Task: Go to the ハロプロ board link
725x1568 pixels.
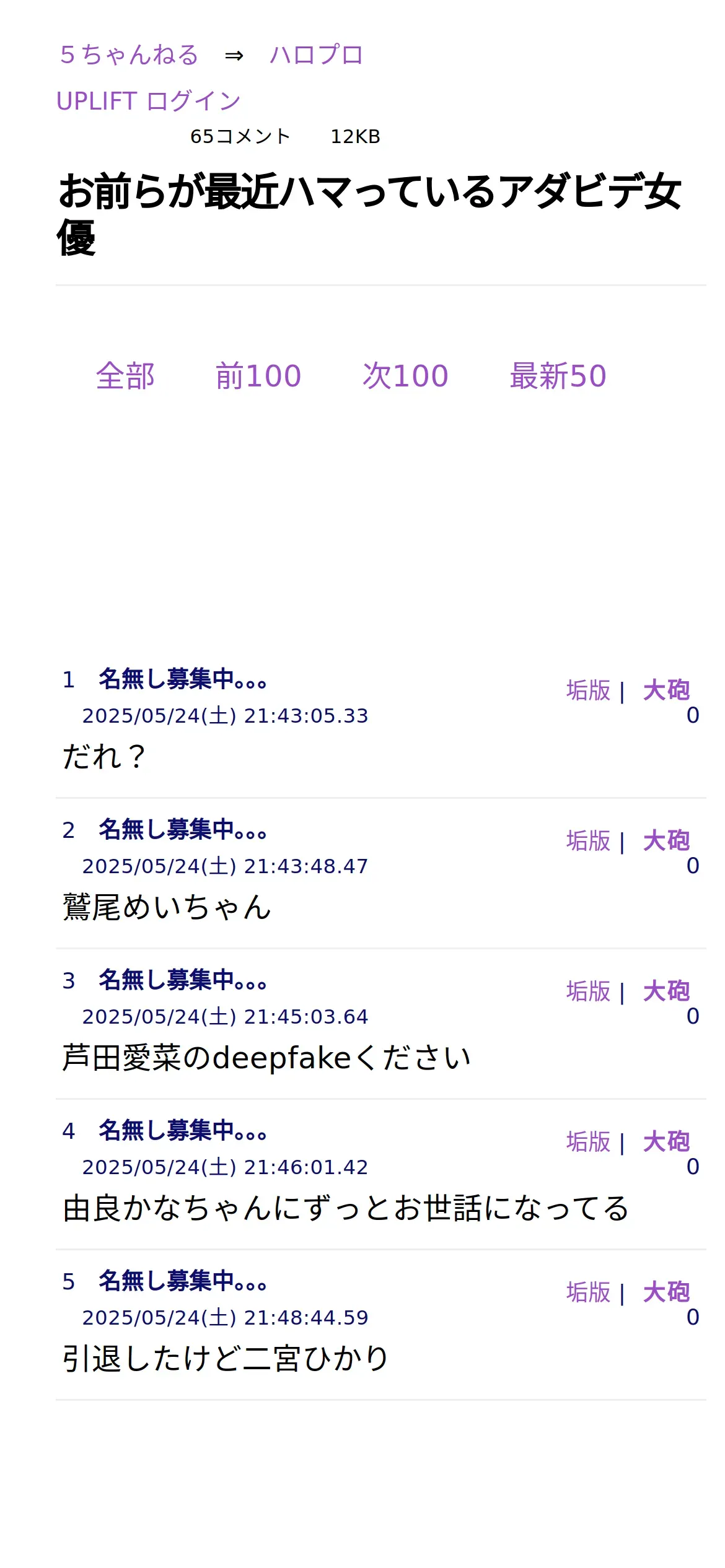Action: 316,55
